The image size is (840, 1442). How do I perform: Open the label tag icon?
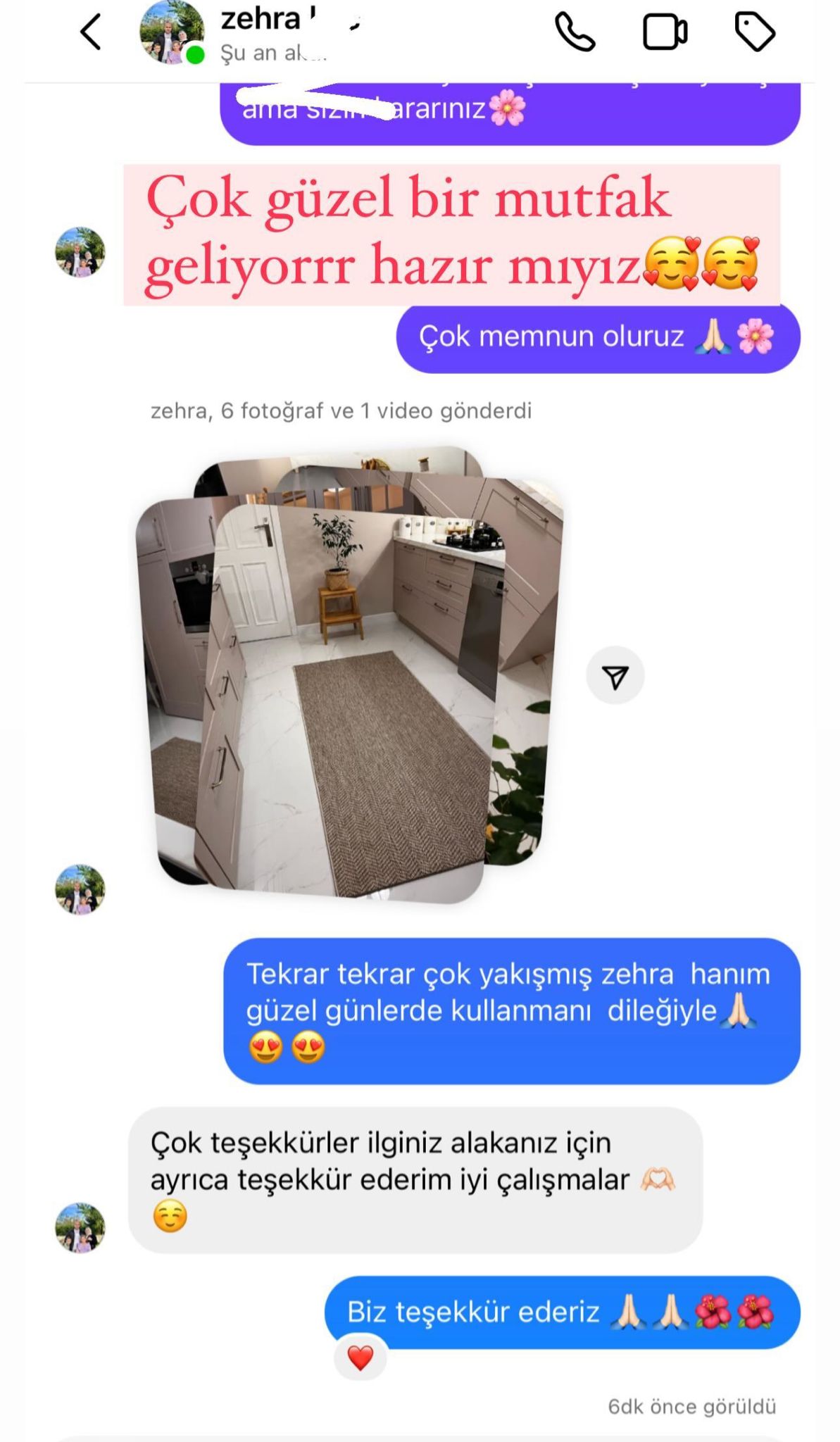click(754, 32)
